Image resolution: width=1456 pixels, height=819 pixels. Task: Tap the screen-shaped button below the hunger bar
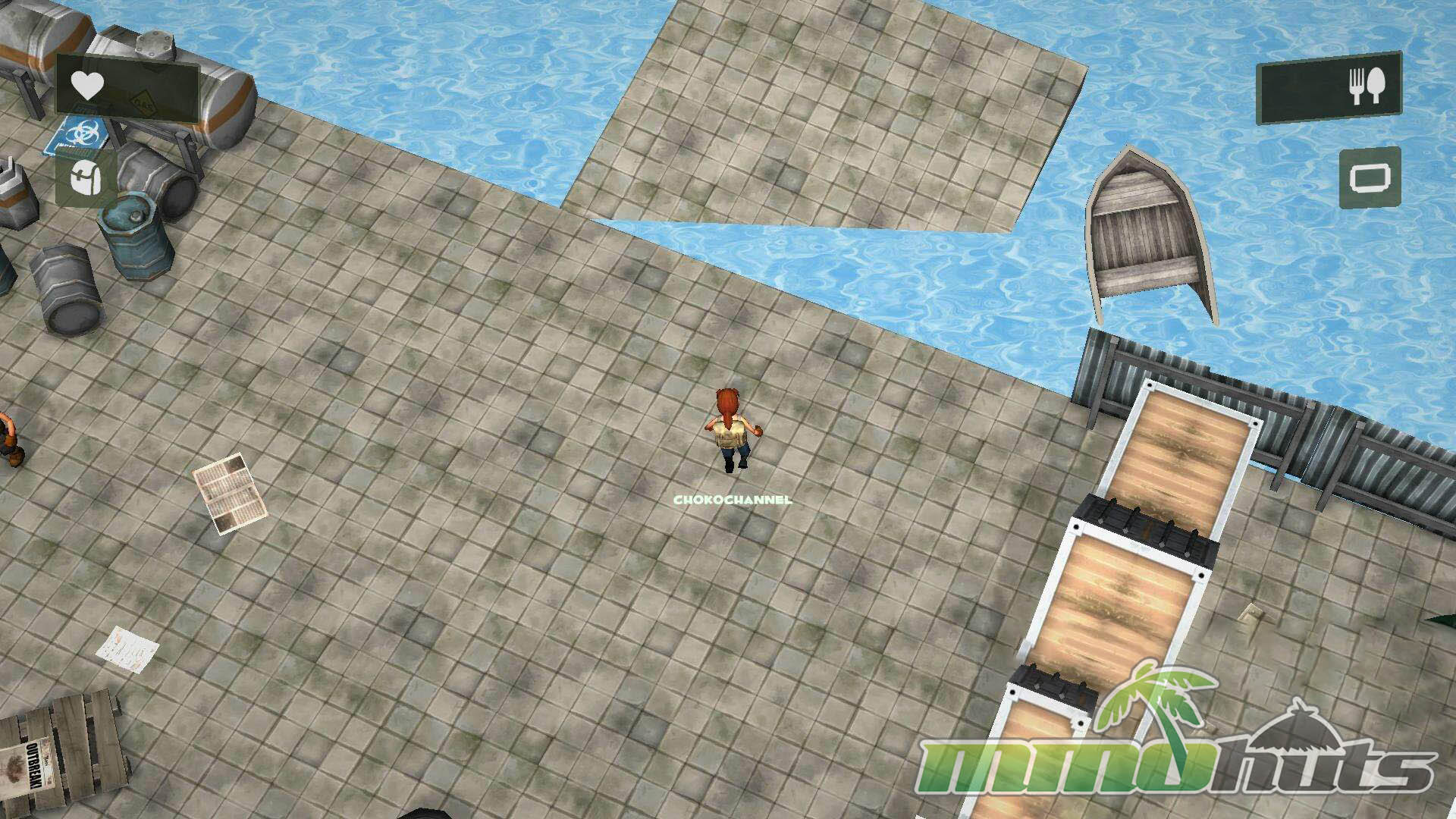point(1370,178)
